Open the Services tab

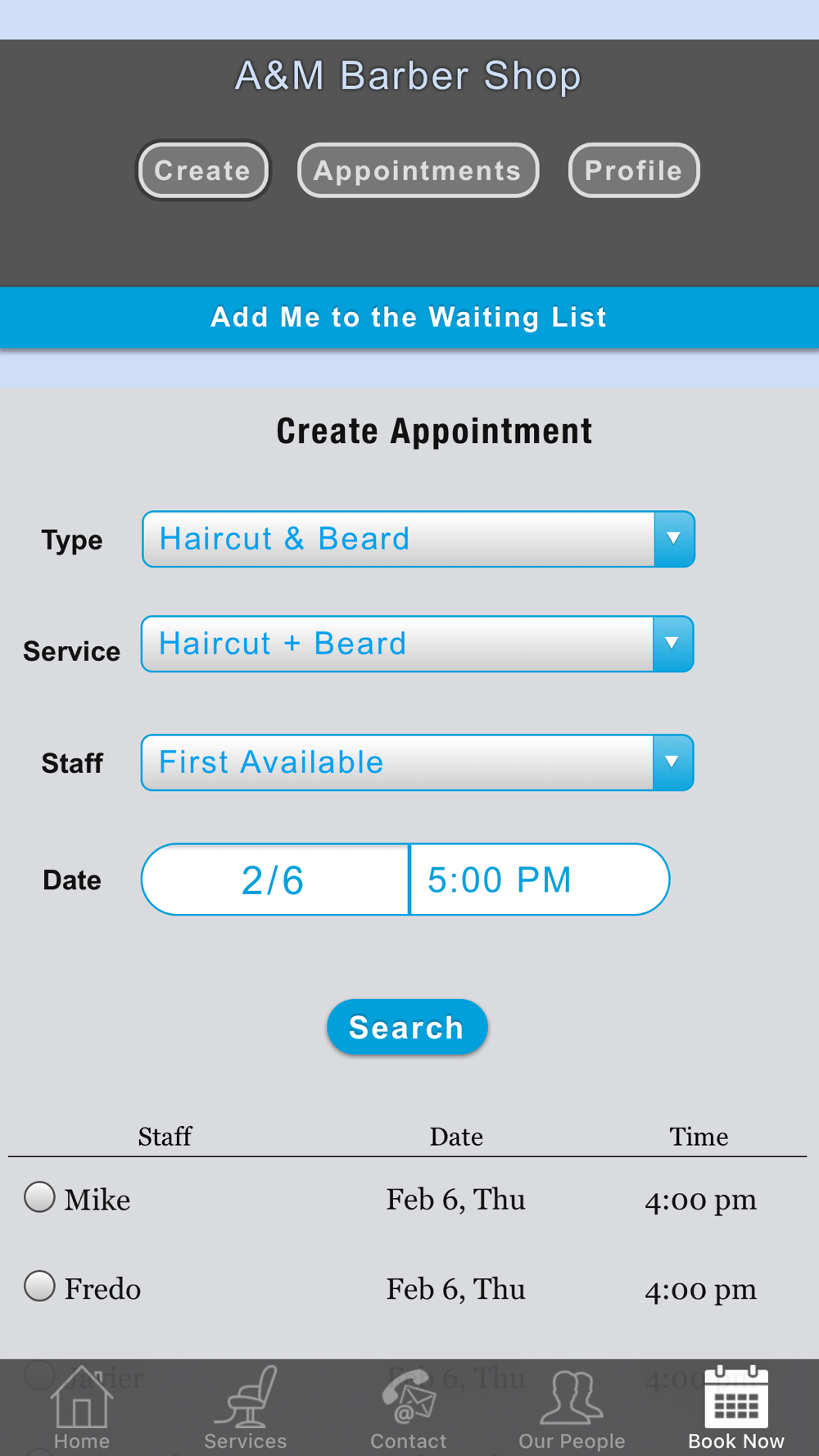coord(246,1409)
